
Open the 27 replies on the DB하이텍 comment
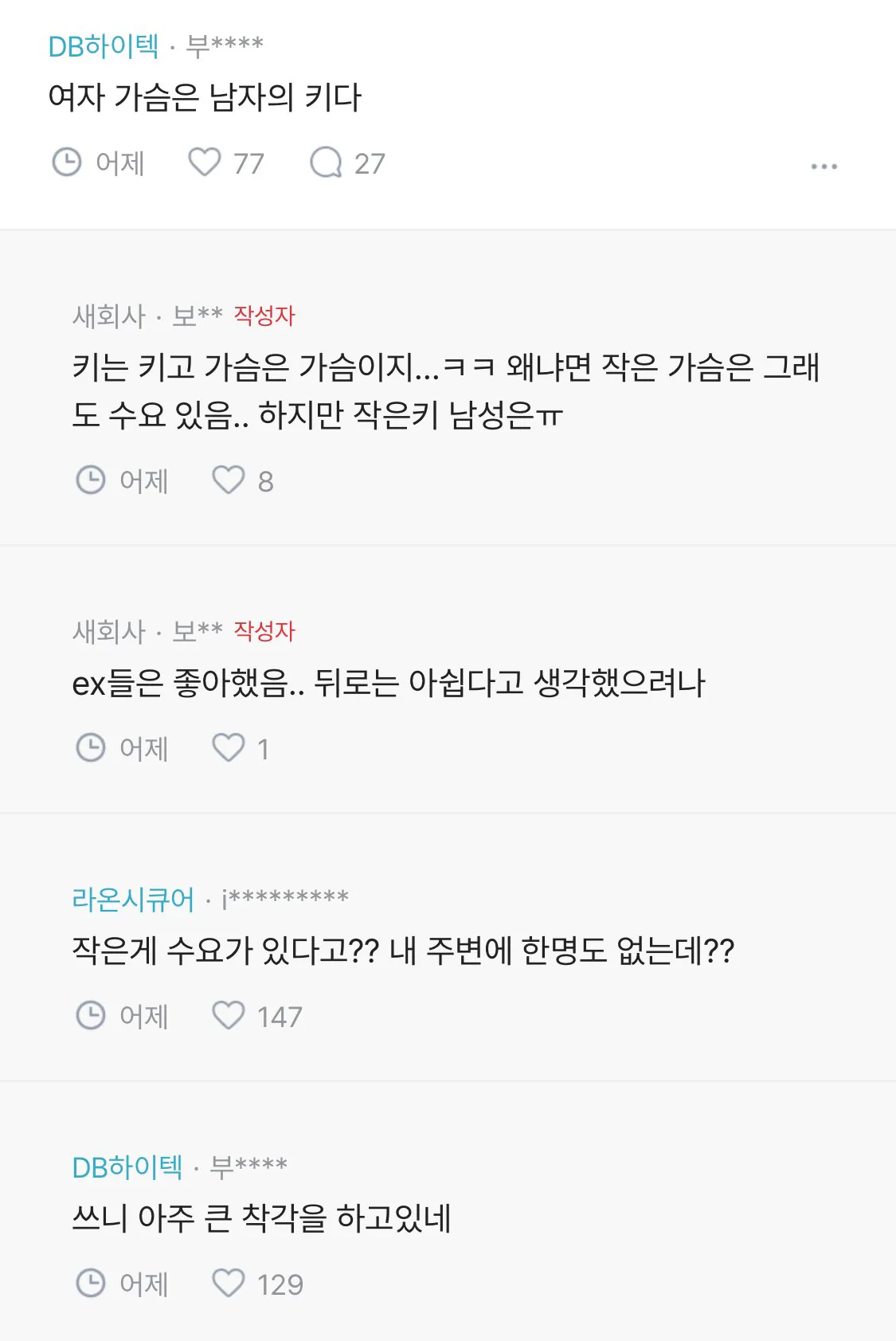(327, 163)
